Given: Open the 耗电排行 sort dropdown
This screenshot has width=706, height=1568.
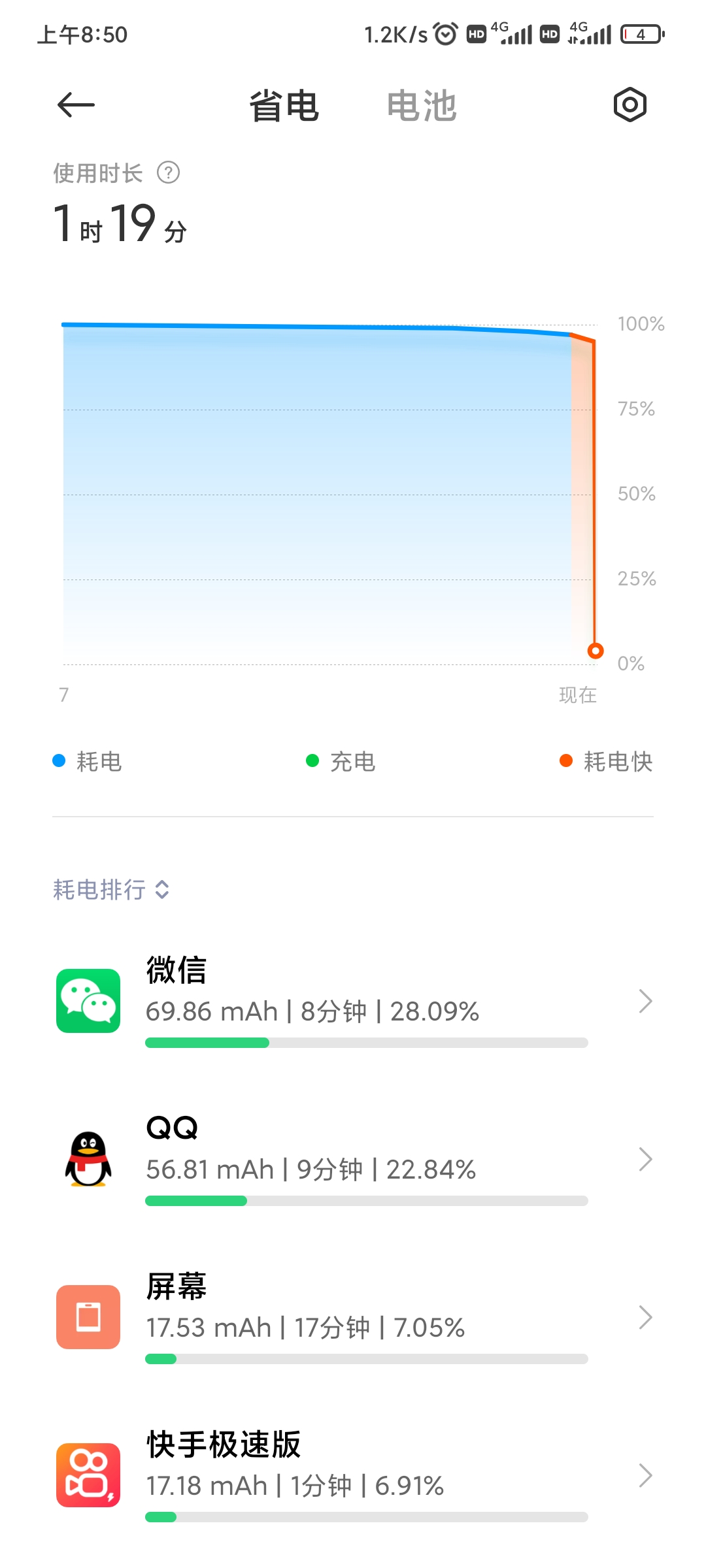Looking at the screenshot, I should pos(111,889).
